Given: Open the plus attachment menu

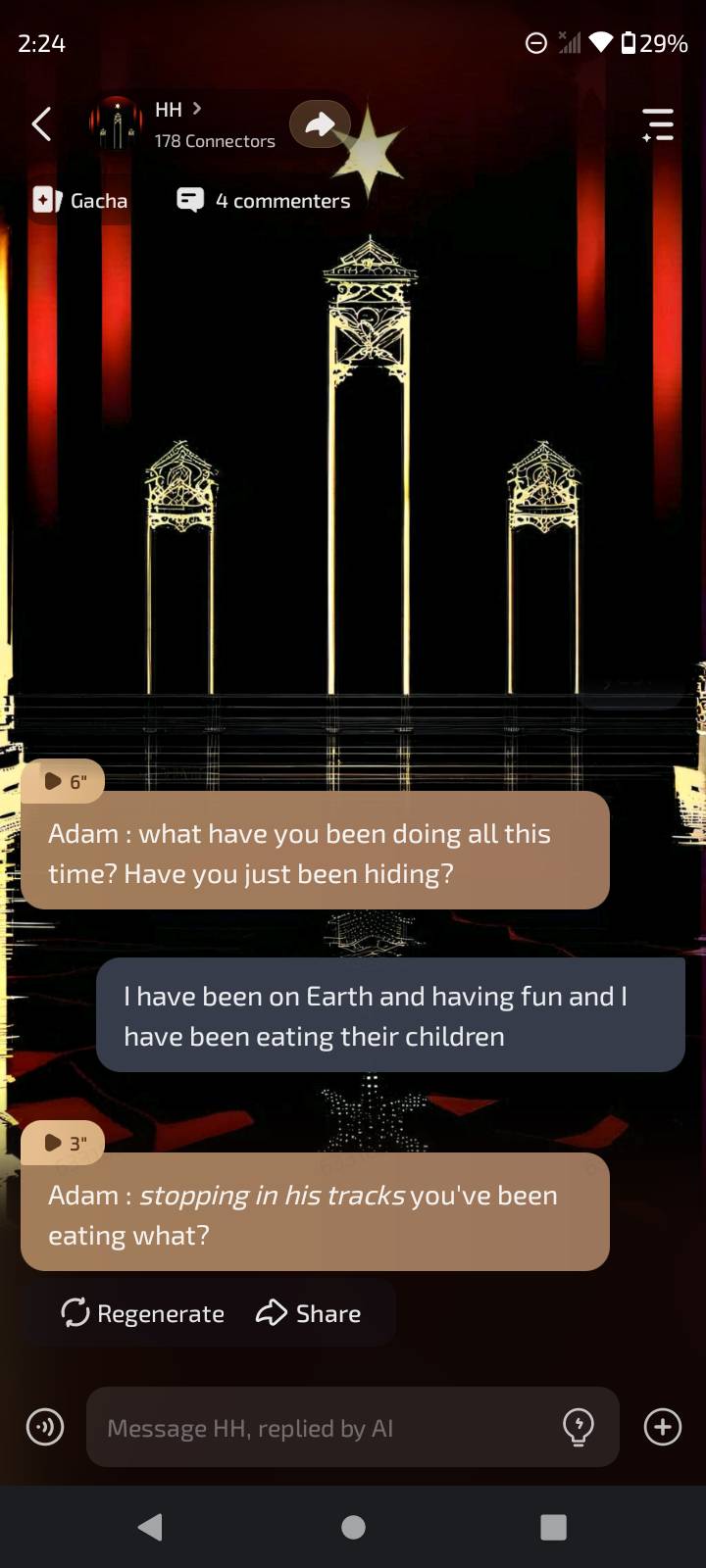Looking at the screenshot, I should coord(663,1427).
